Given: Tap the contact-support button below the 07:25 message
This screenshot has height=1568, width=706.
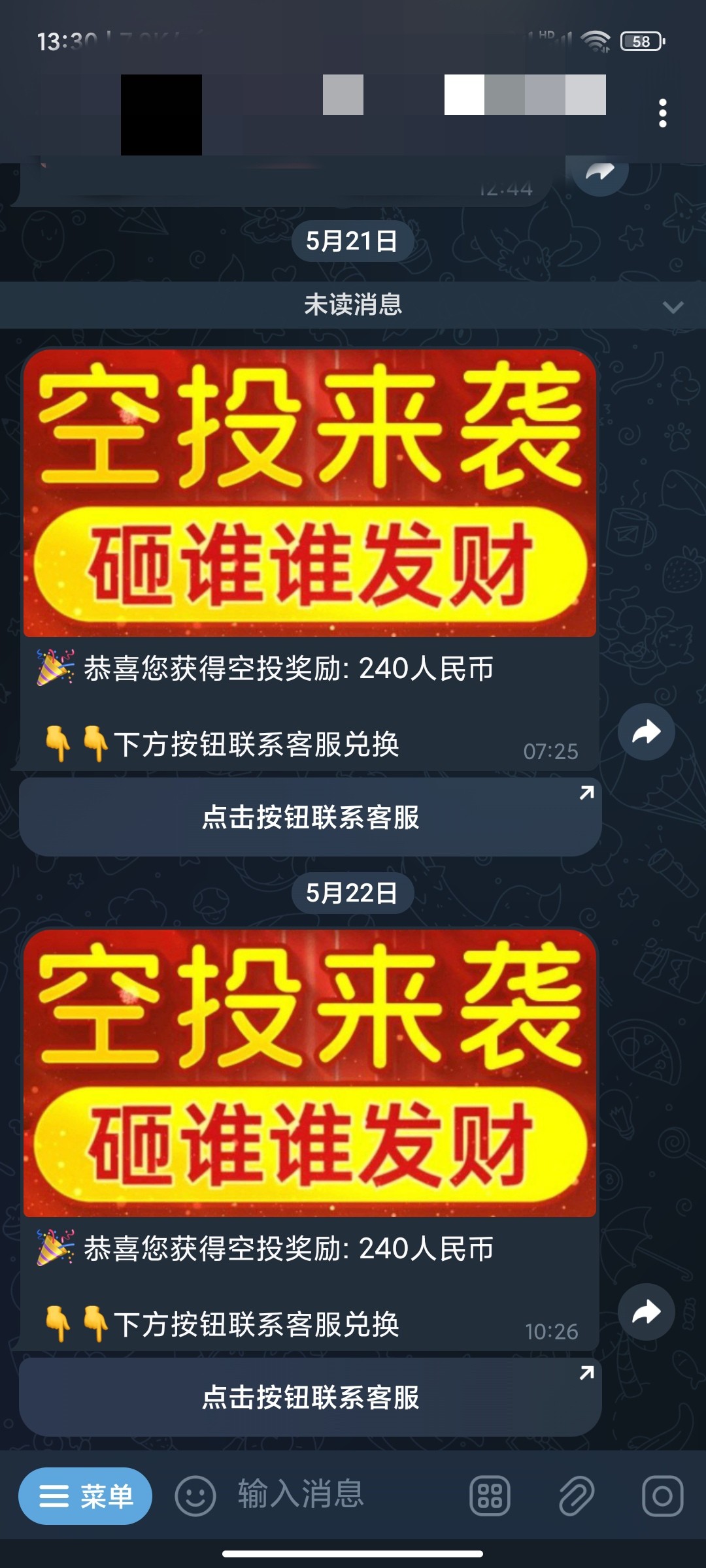Looking at the screenshot, I should tap(311, 817).
